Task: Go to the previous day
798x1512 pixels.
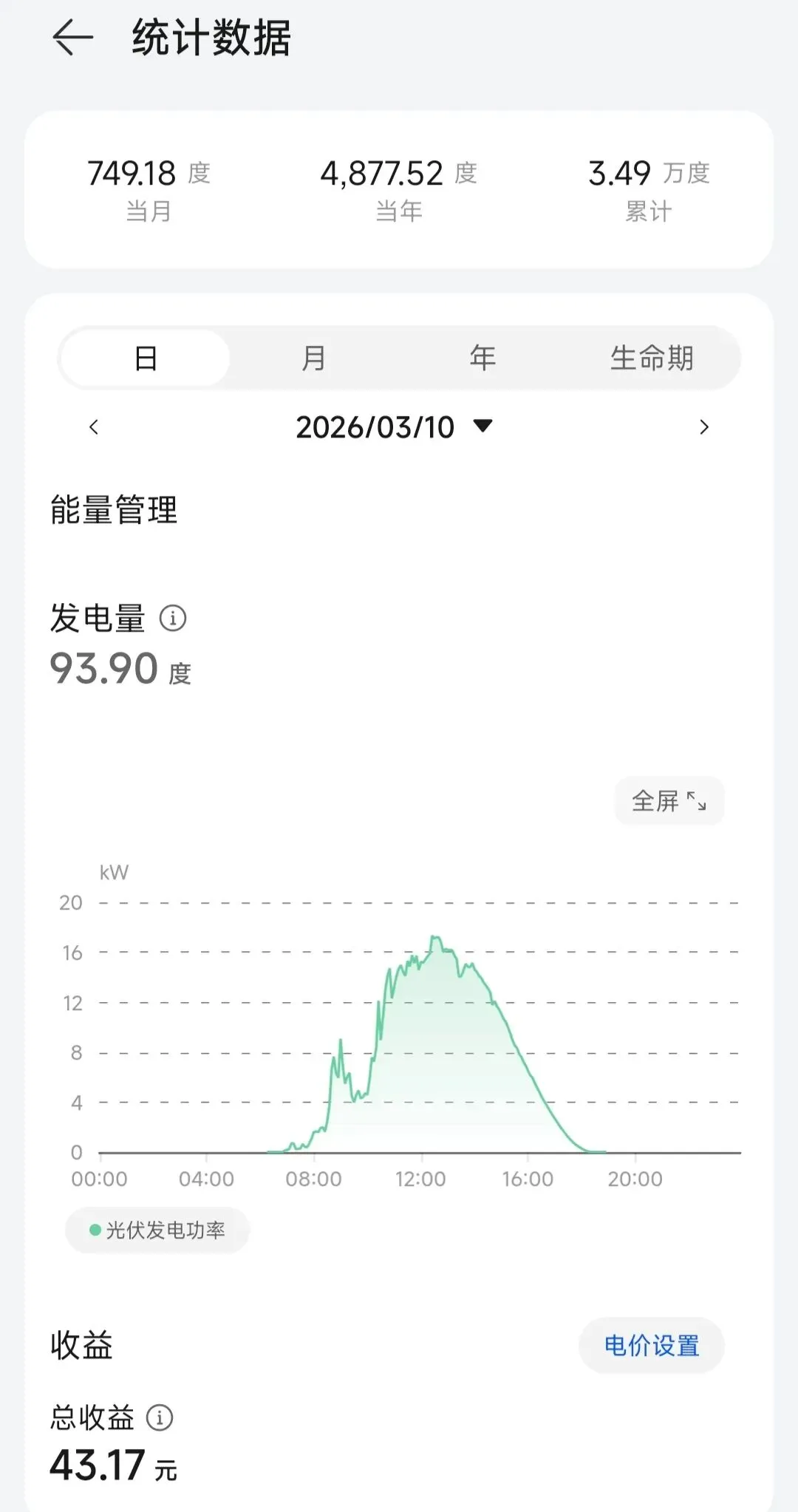Action: coord(94,427)
